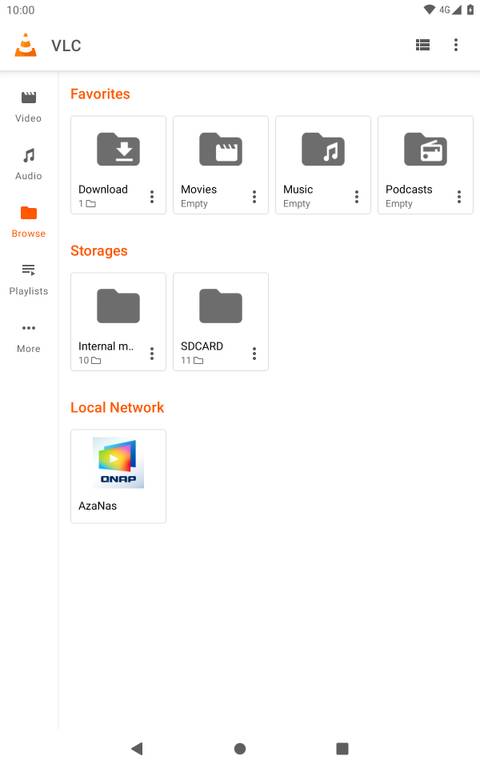Go to the Video section
Image resolution: width=480 pixels, height=768 pixels.
click(x=28, y=107)
